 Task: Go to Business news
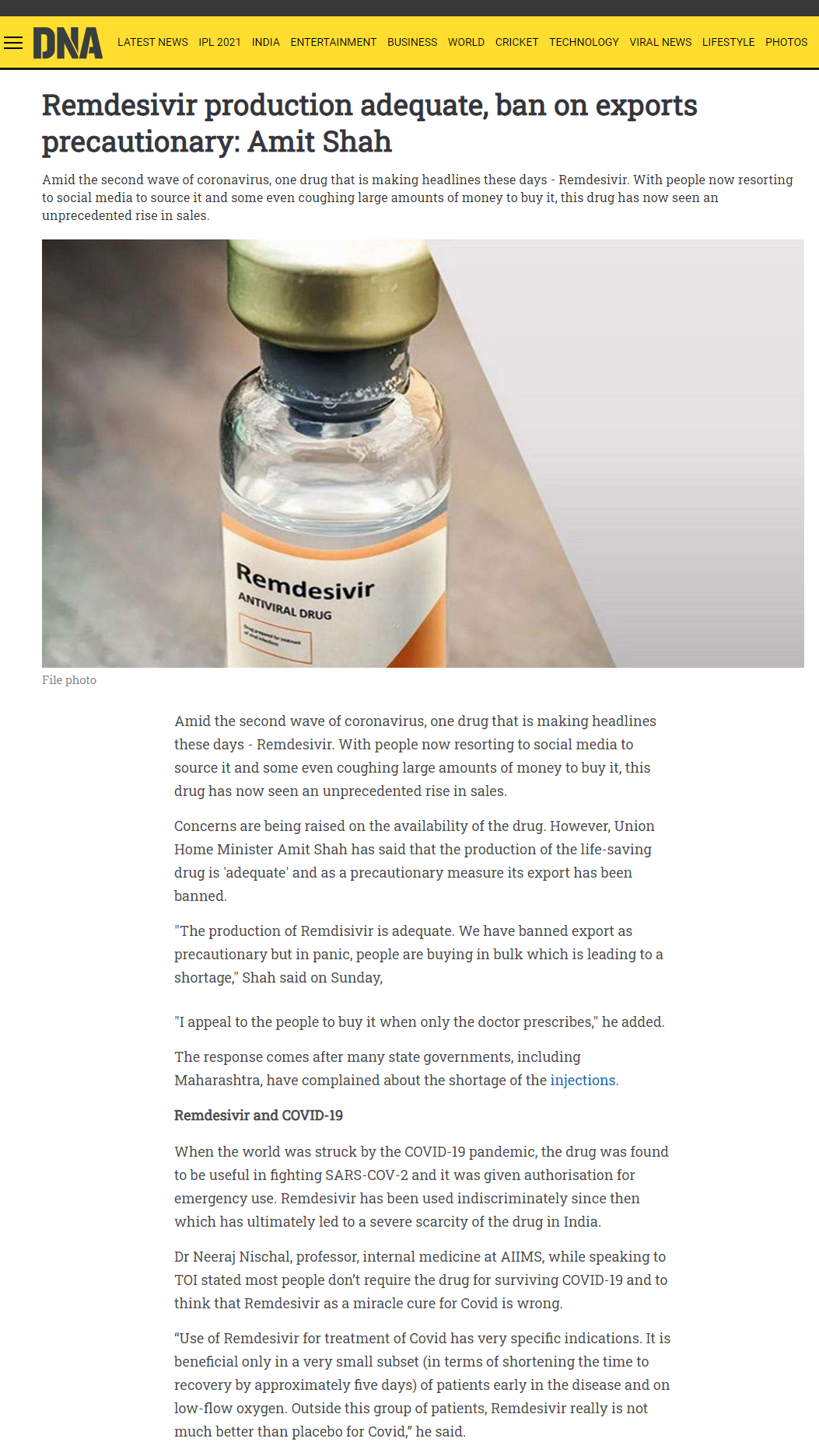412,43
